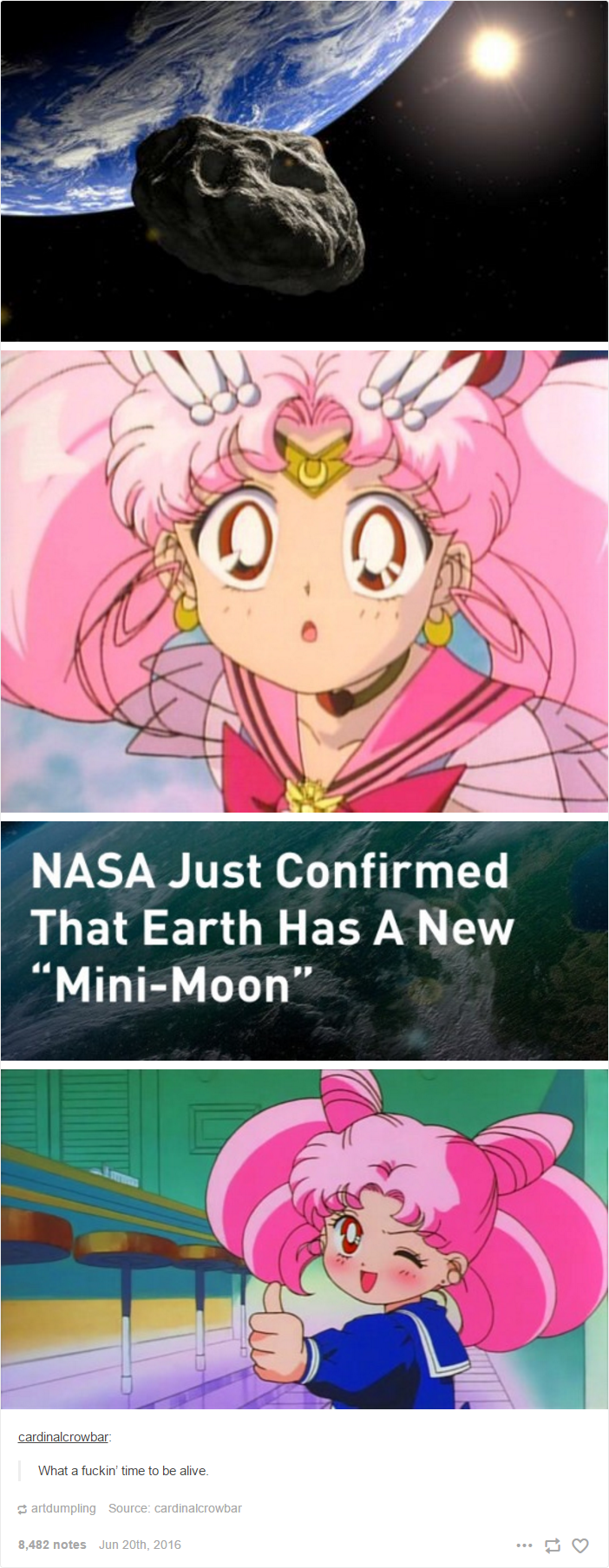Open the Source: cardinalcrowbar link
Screen dimensions: 609x1568
coord(175,1508)
